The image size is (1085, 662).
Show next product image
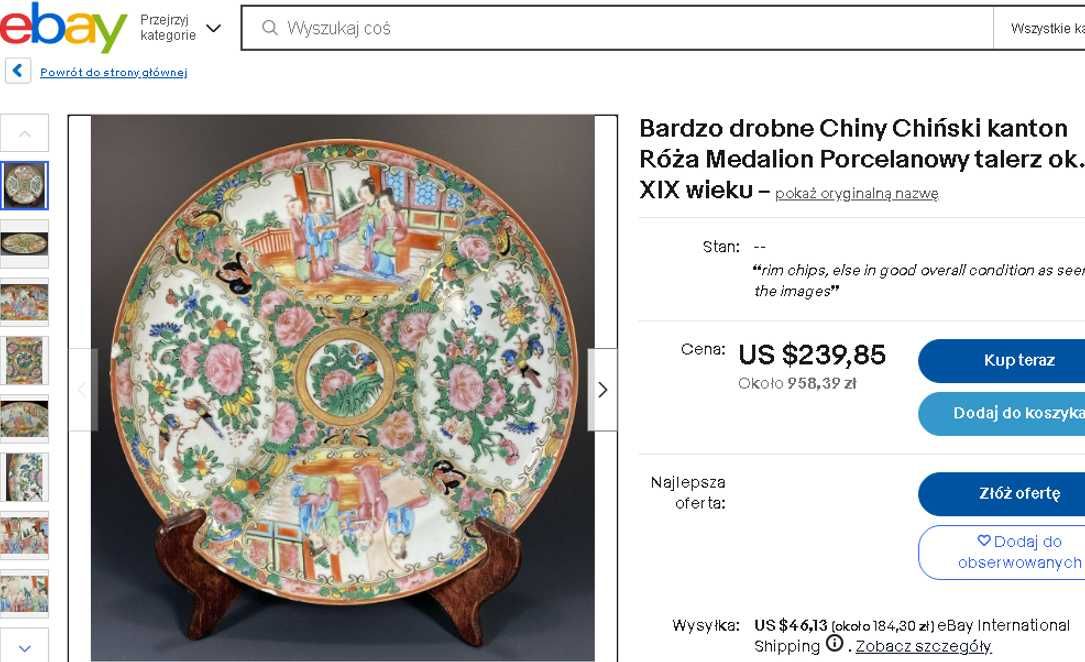(x=602, y=389)
